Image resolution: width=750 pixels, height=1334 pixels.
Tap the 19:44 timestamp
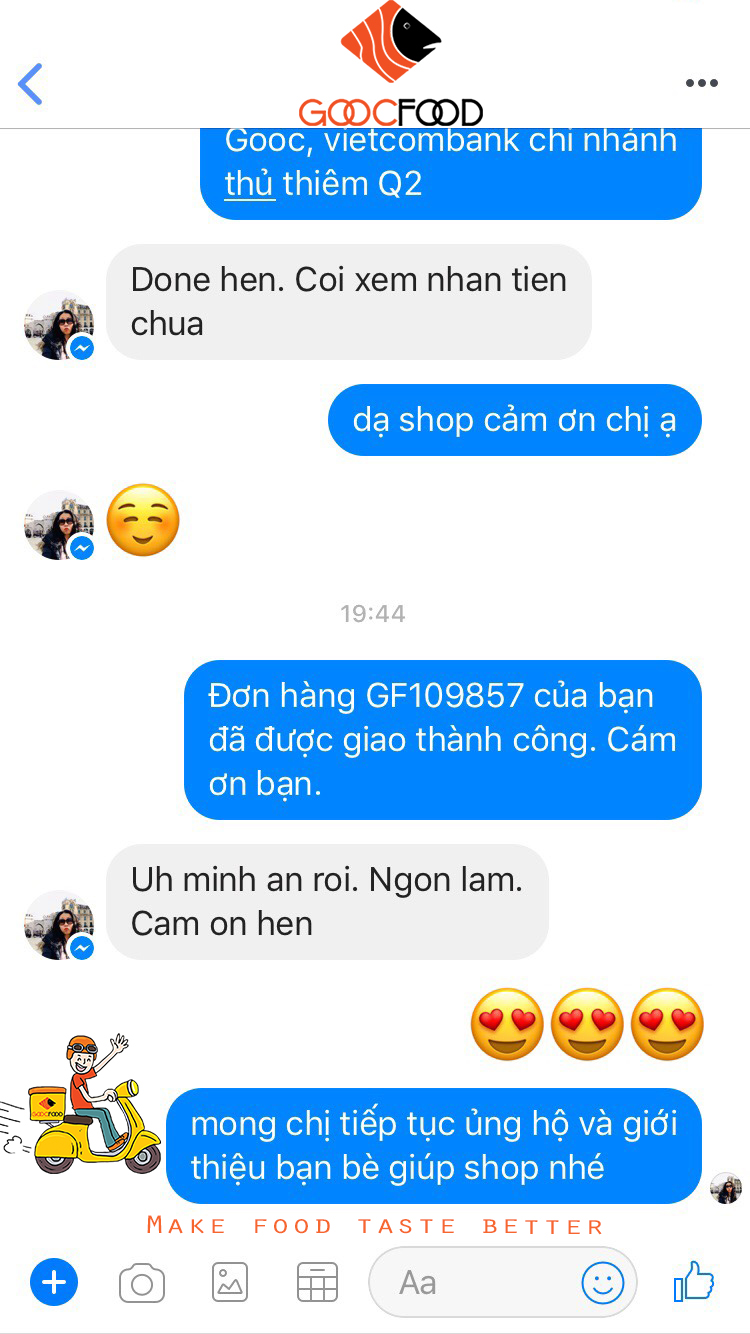click(375, 613)
